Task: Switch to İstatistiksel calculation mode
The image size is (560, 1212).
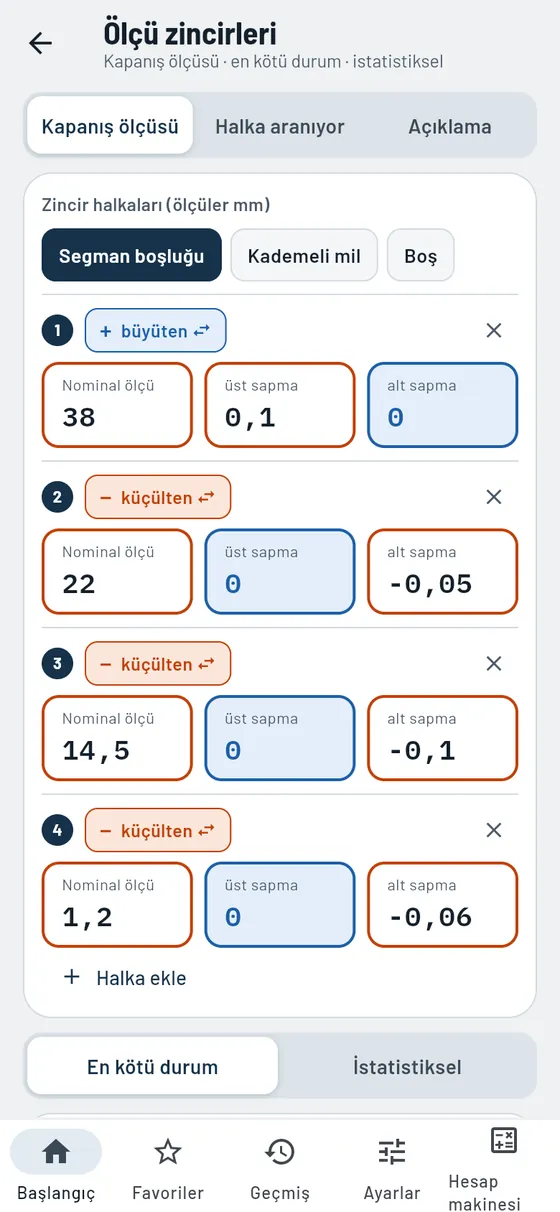Action: pyautogui.click(x=407, y=1066)
